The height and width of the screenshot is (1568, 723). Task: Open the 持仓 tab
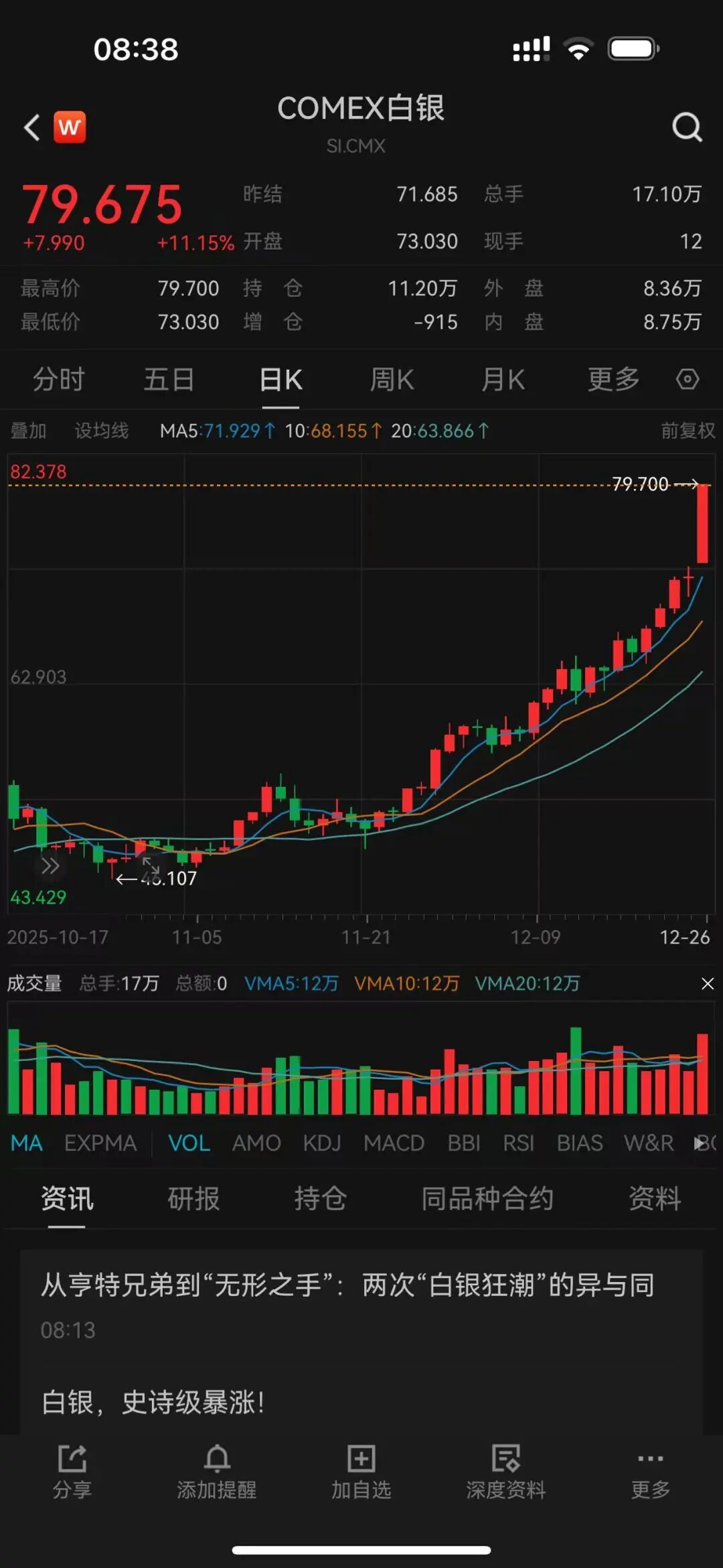click(x=320, y=1199)
